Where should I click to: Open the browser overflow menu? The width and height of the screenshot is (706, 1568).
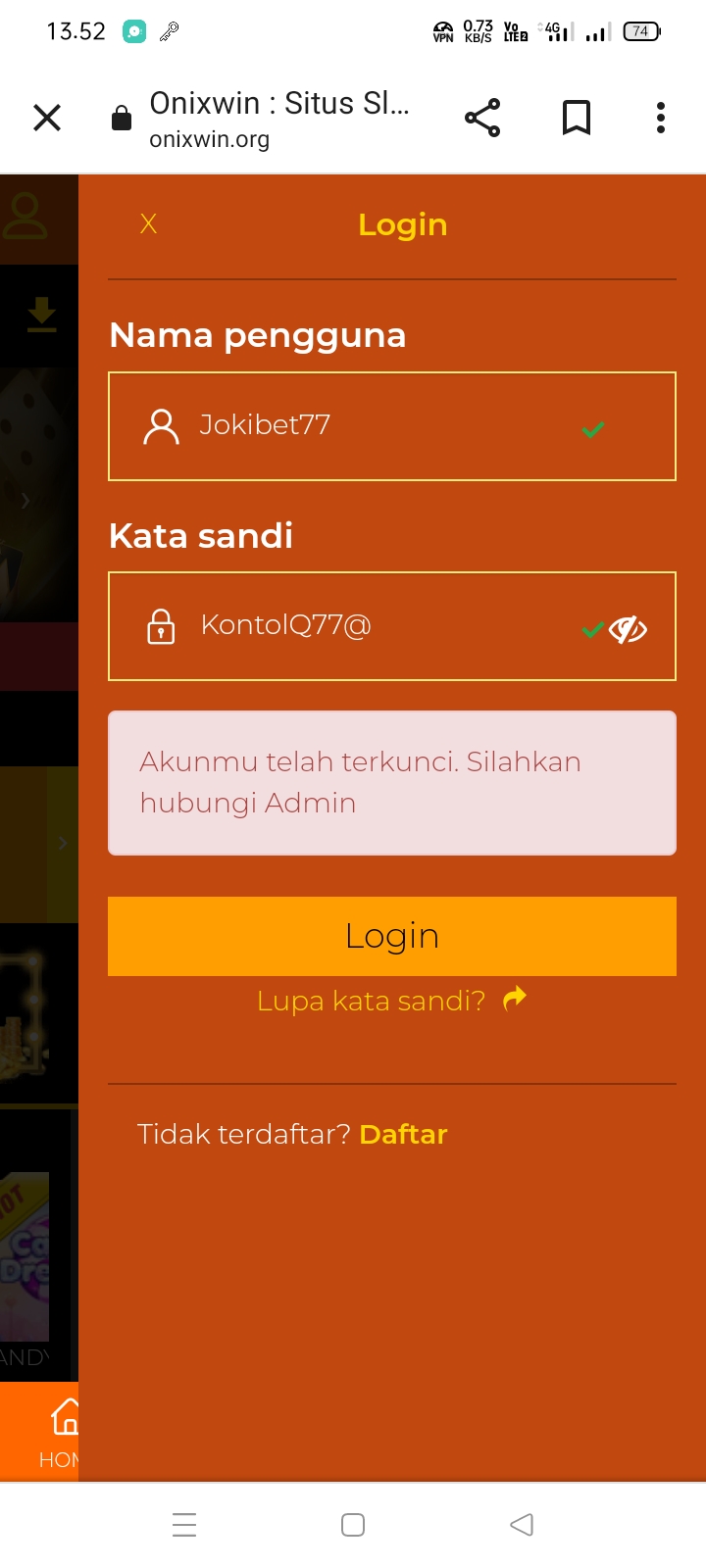point(661,118)
